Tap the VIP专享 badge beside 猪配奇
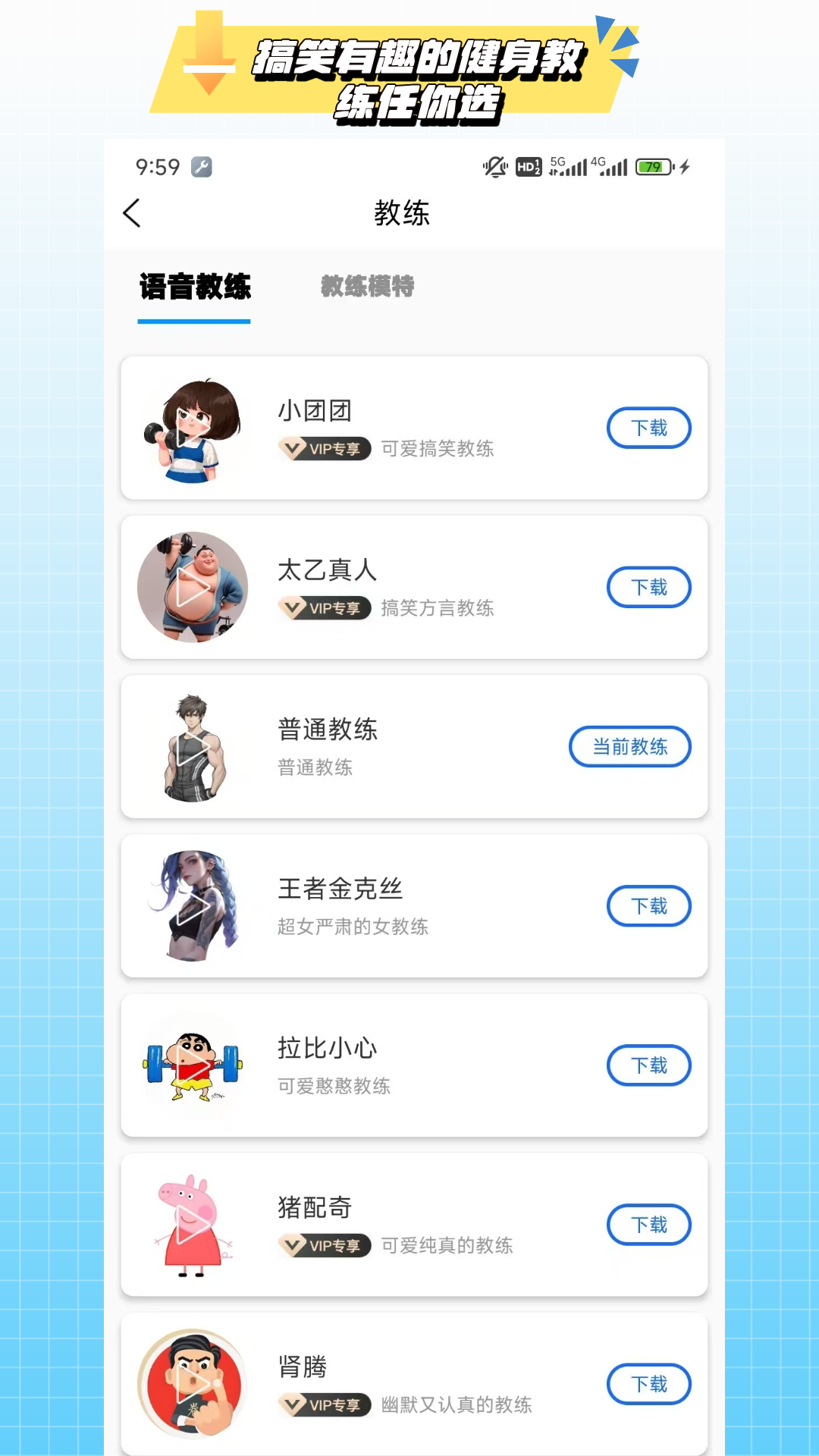 324,1246
